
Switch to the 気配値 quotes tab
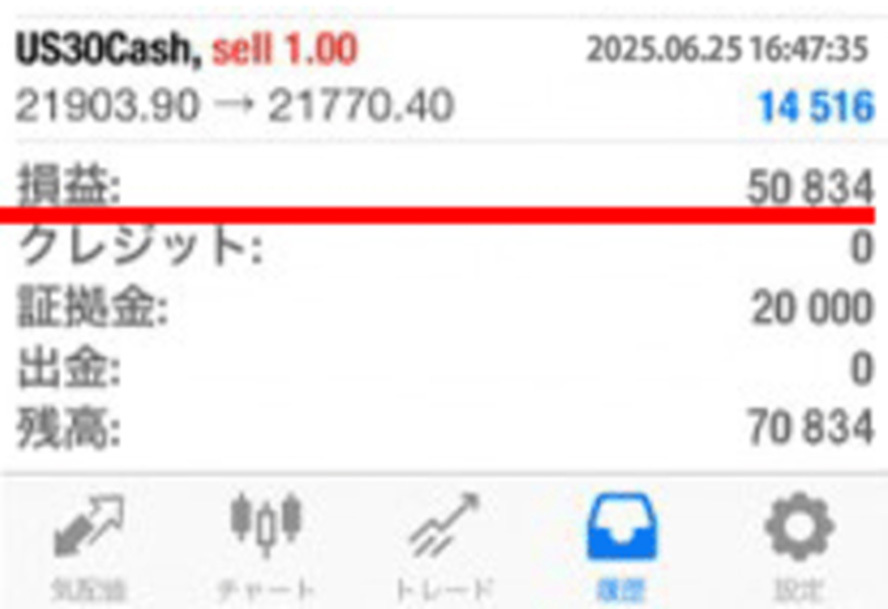(88, 545)
